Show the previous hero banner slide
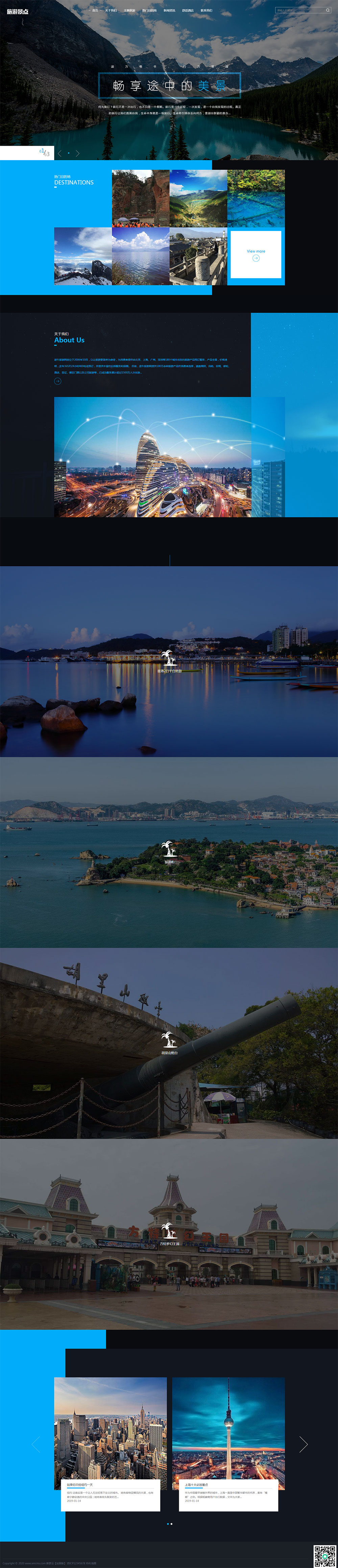 click(59, 154)
